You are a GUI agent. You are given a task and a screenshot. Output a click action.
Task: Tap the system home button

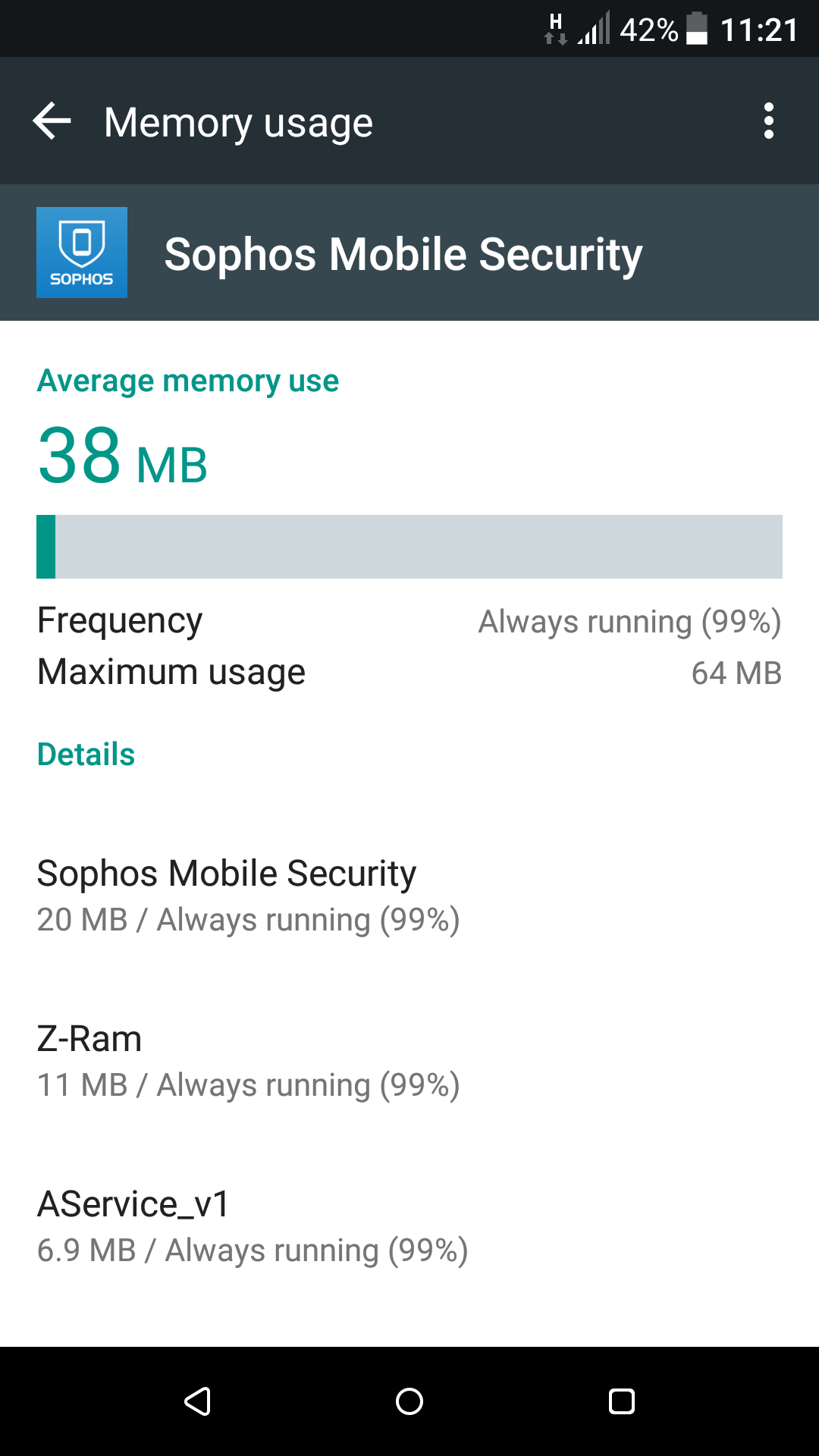(409, 1401)
